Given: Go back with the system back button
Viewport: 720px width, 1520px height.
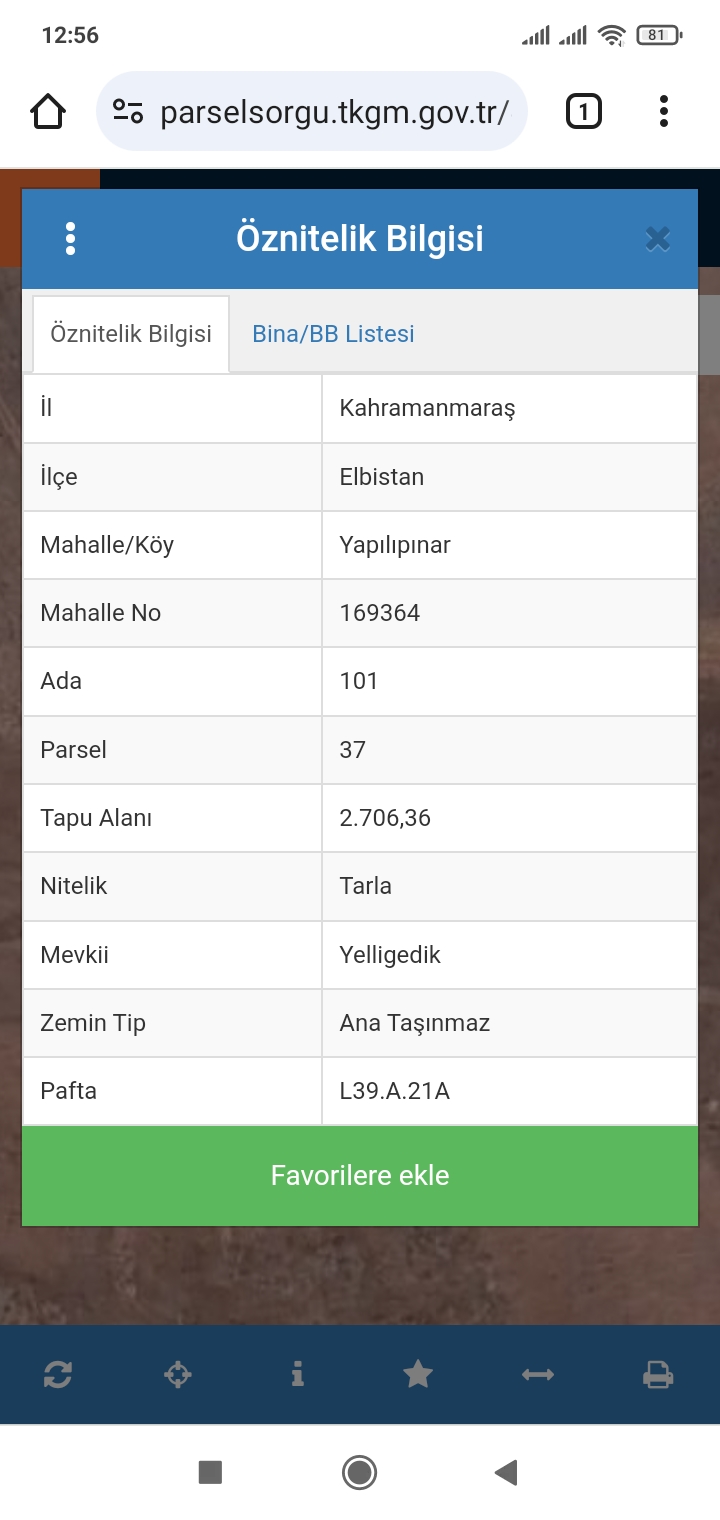Looking at the screenshot, I should pos(506,1472).
